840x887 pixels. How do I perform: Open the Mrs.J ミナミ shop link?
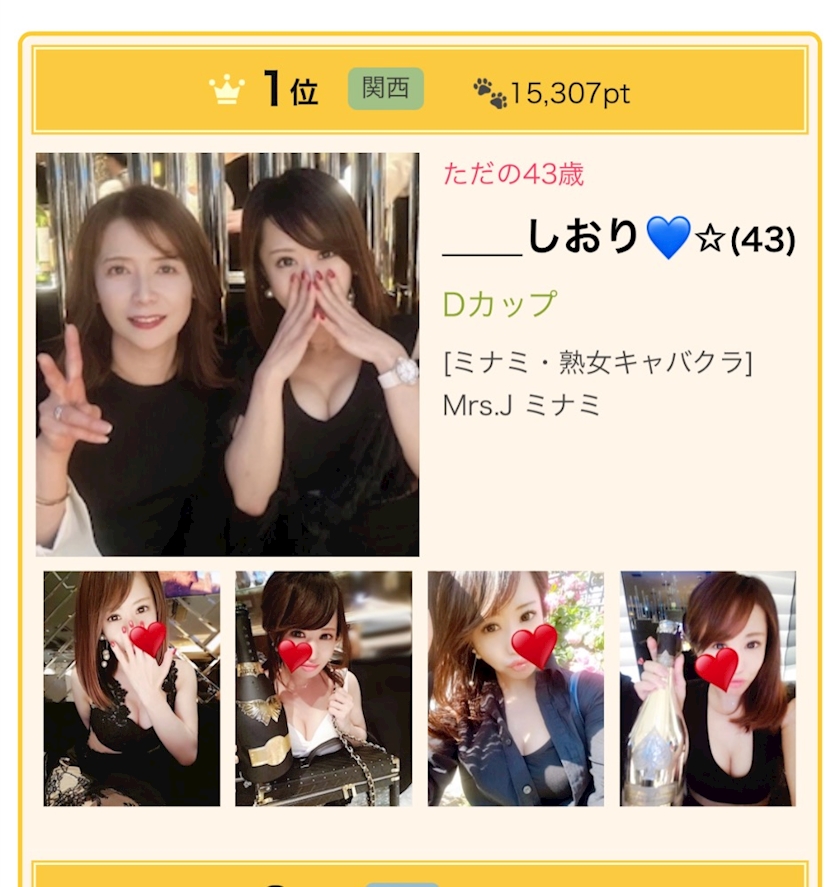[521, 405]
